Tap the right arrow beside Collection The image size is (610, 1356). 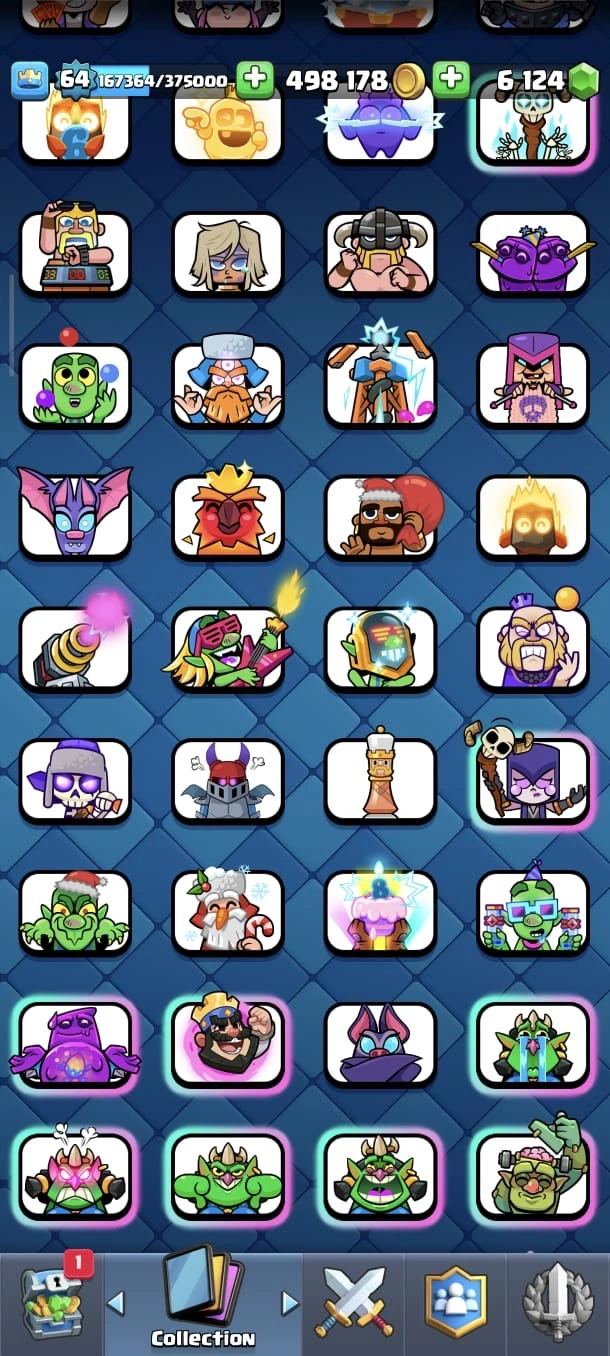(290, 1302)
